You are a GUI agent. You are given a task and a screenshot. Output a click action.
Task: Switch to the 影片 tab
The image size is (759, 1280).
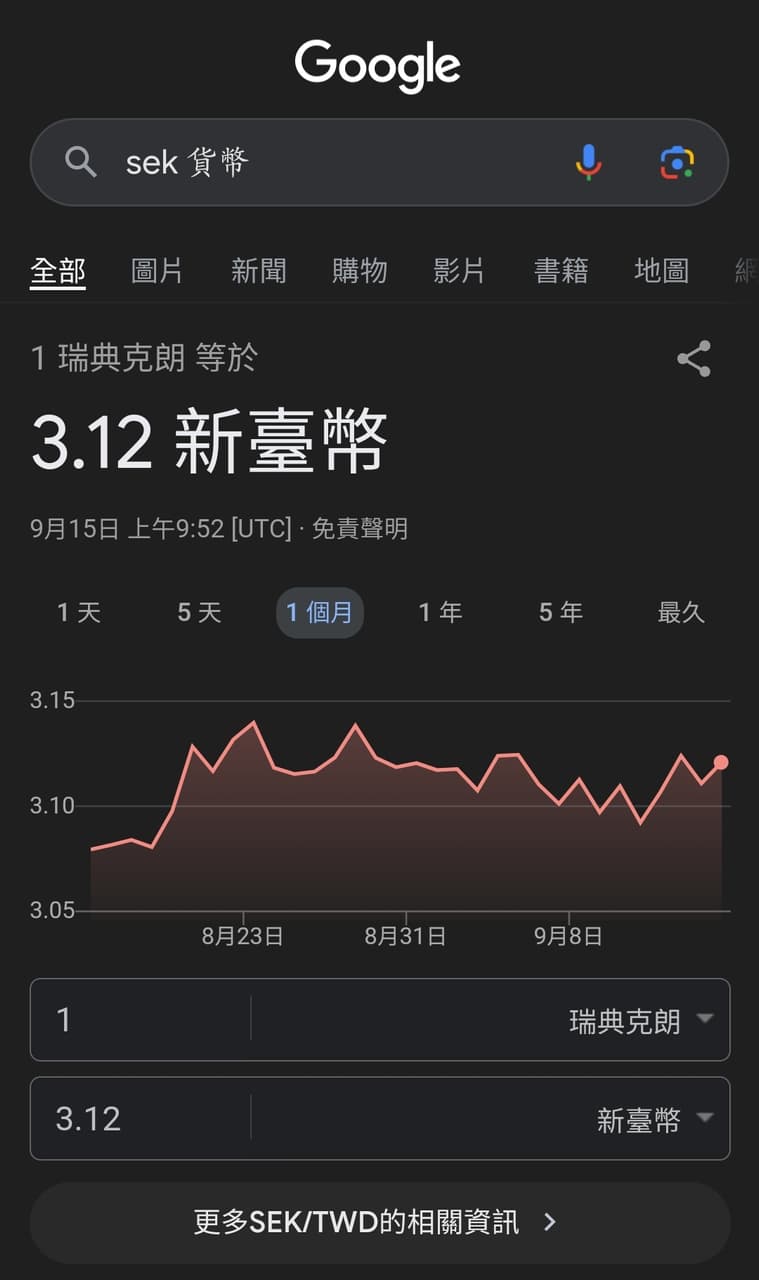coord(460,270)
